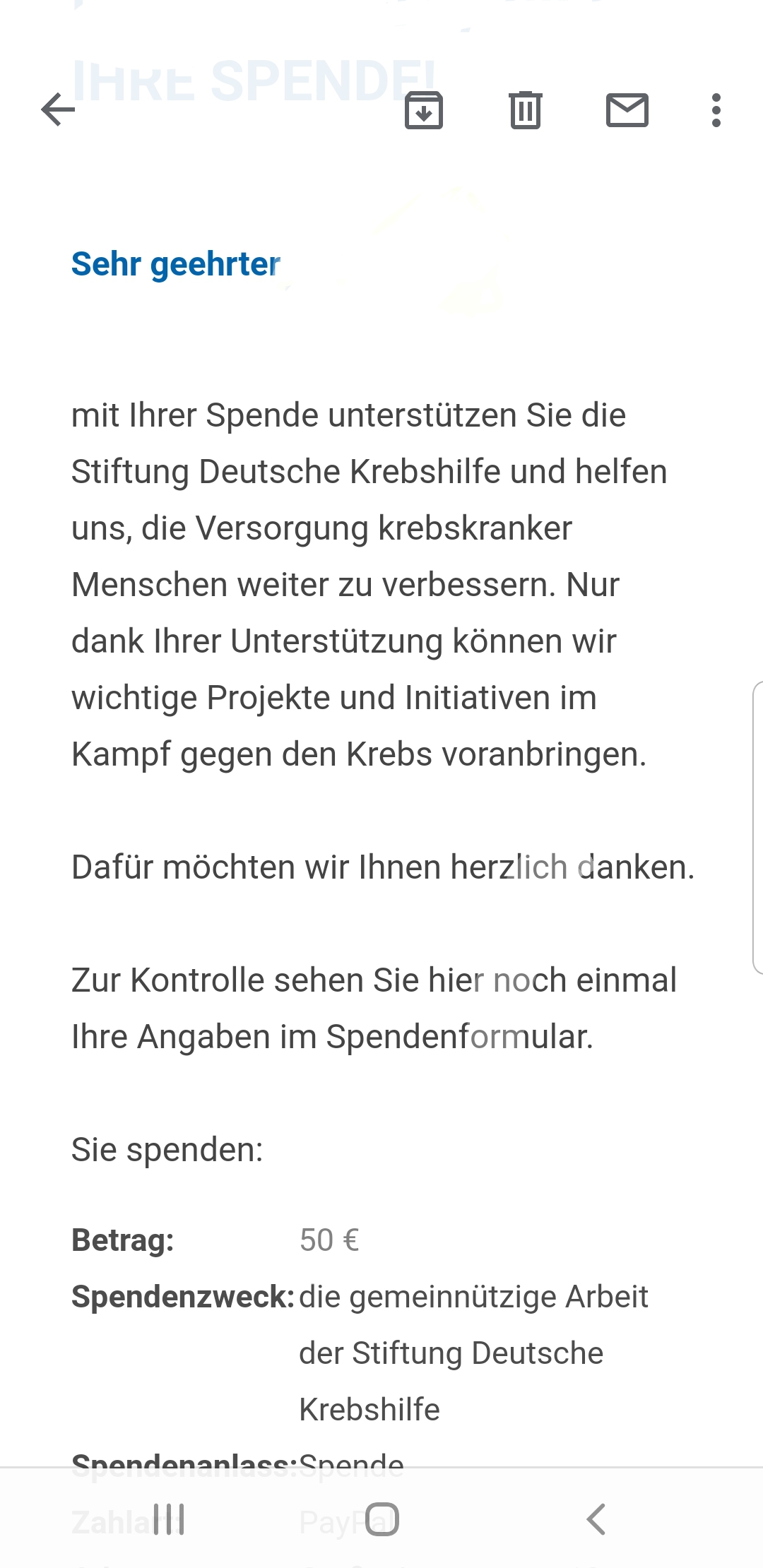763x1568 pixels.
Task: Open the more options menu
Action: coord(716,110)
